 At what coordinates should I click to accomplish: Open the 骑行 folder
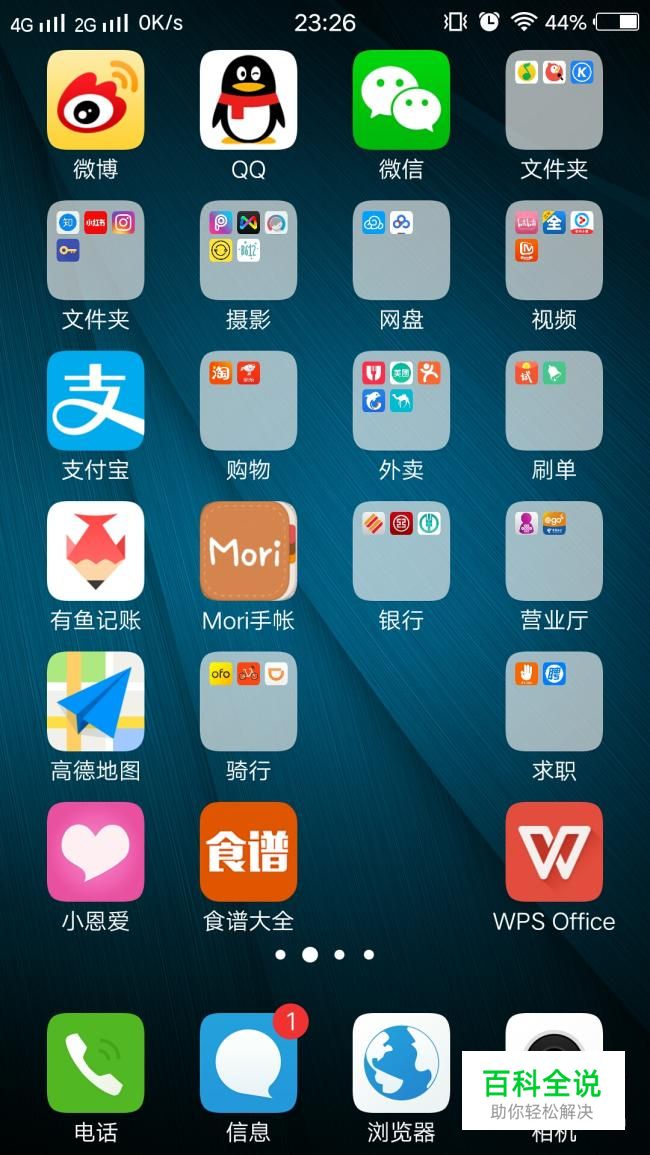pos(248,701)
